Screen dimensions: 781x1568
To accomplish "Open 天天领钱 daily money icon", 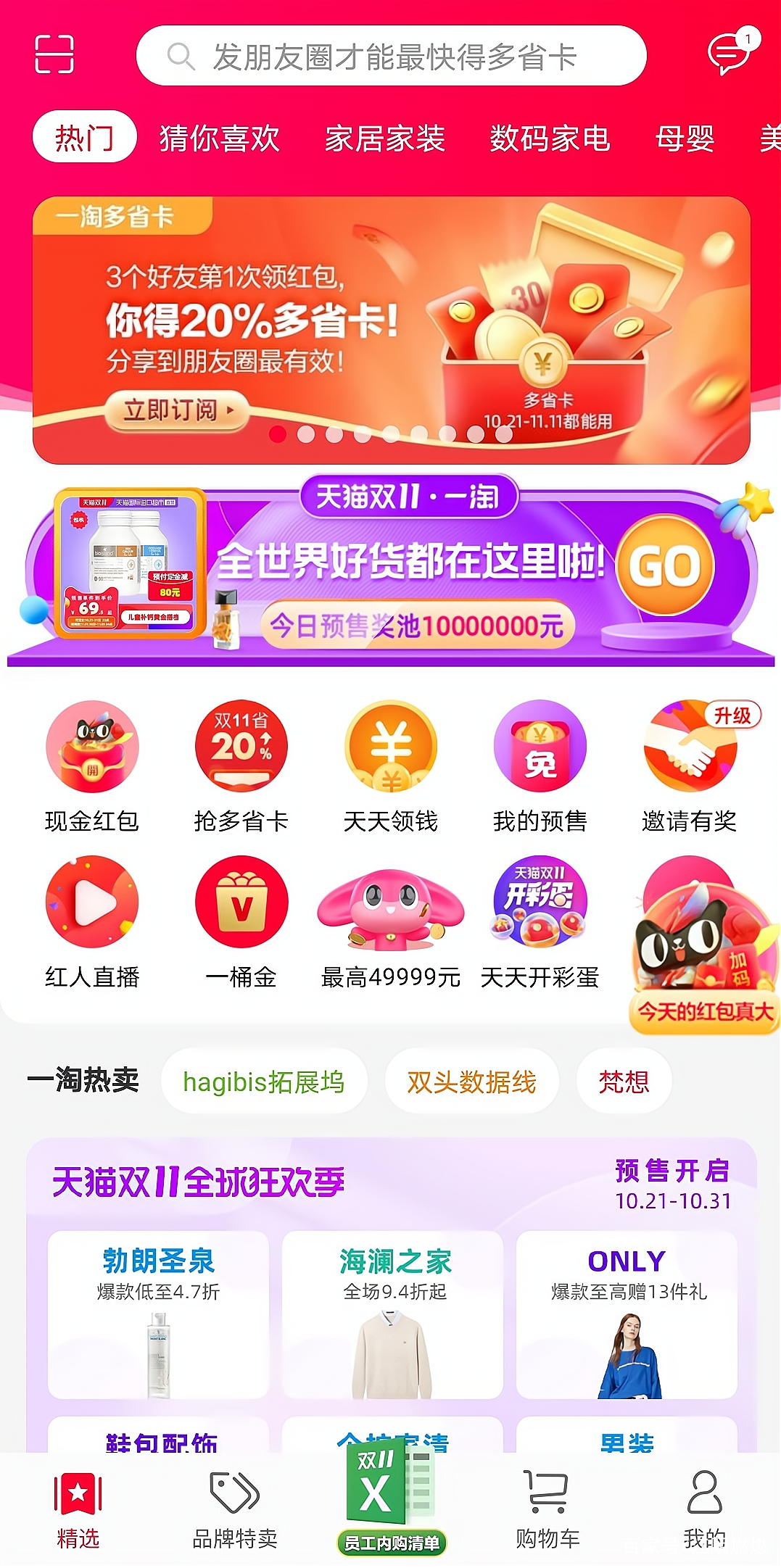I will pyautogui.click(x=391, y=747).
